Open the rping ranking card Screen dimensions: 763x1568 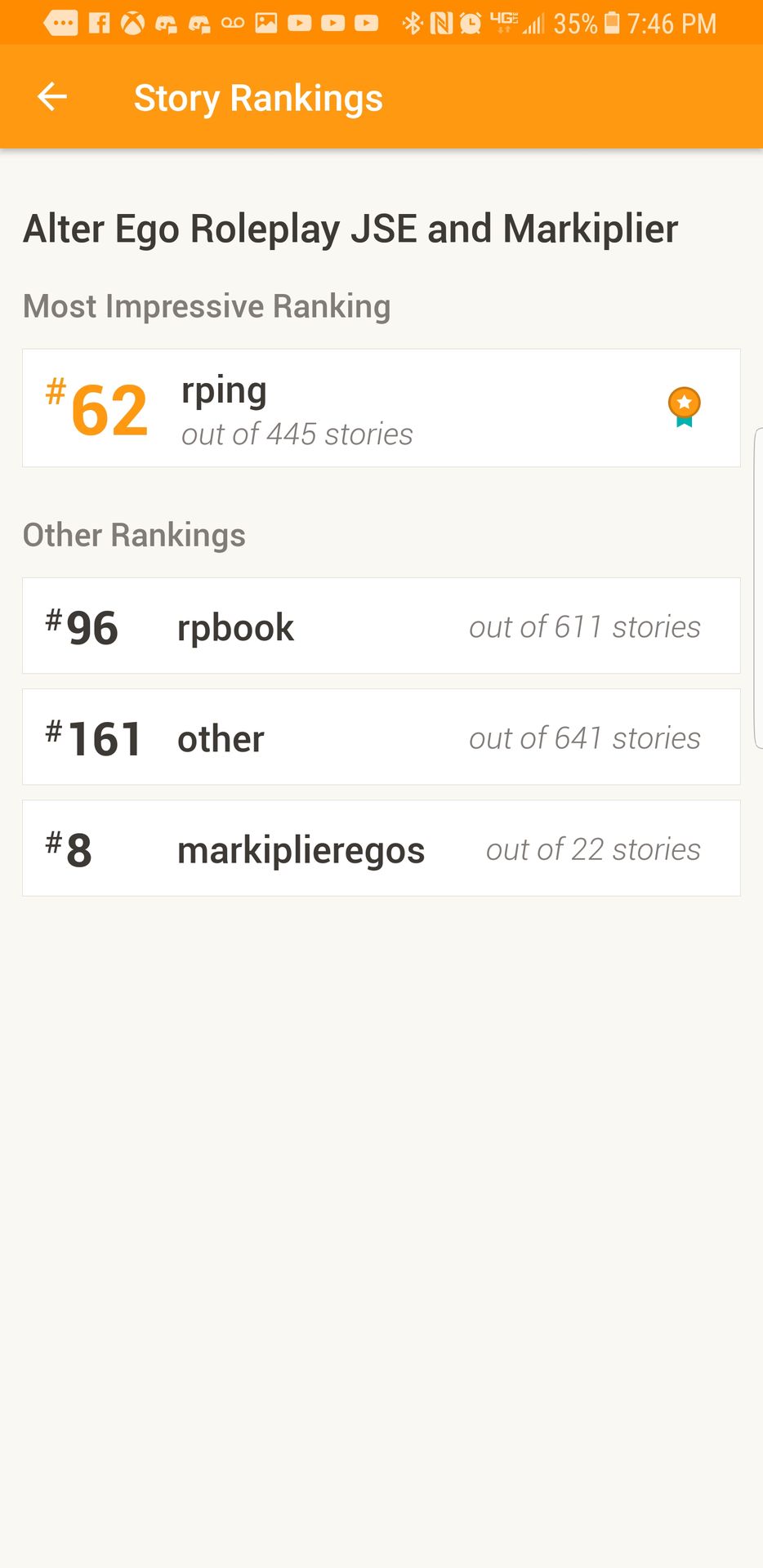[x=381, y=408]
